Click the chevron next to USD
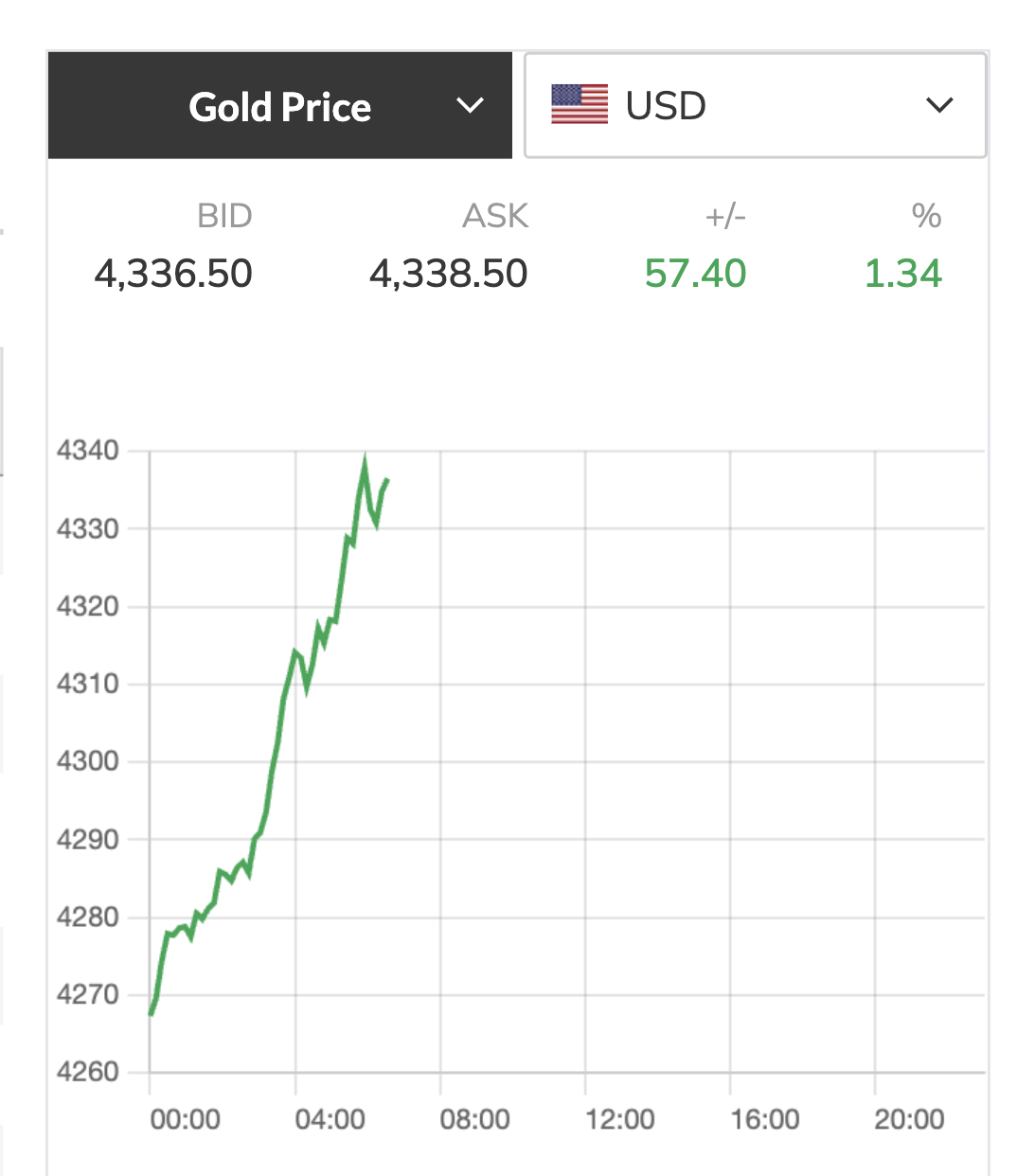 coord(939,105)
